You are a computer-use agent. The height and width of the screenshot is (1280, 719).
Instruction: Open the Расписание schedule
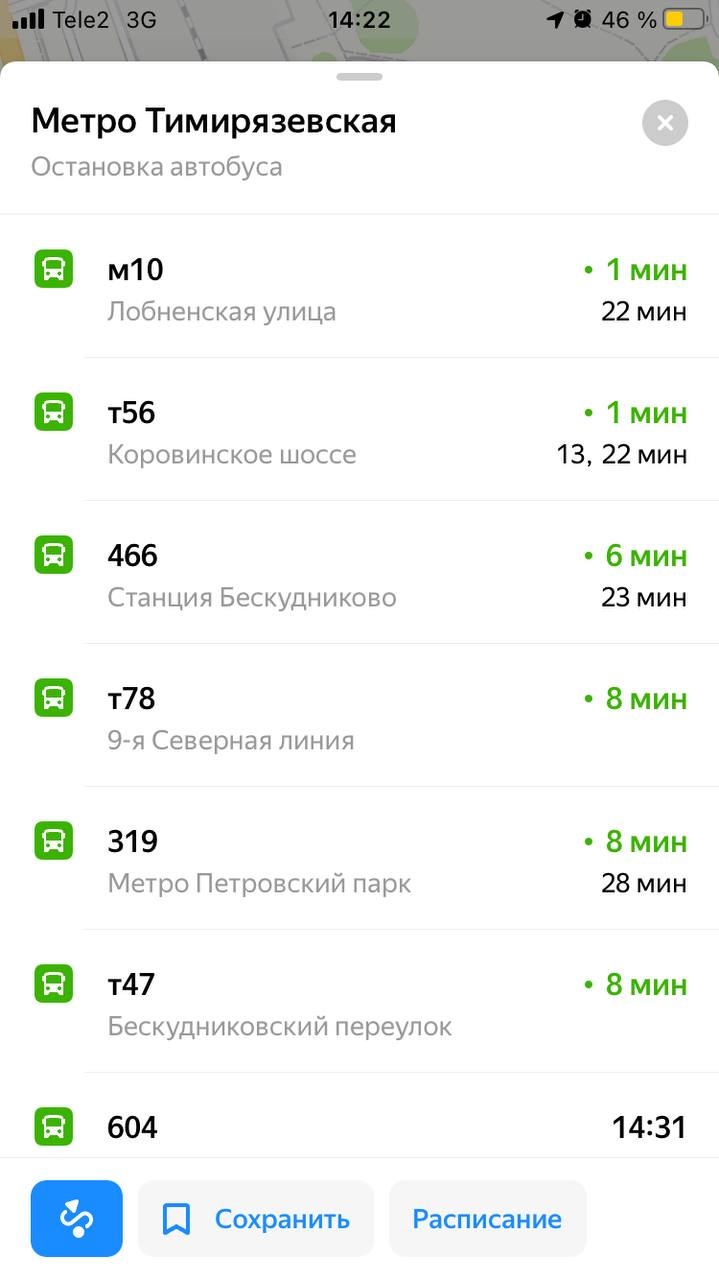tap(487, 1218)
